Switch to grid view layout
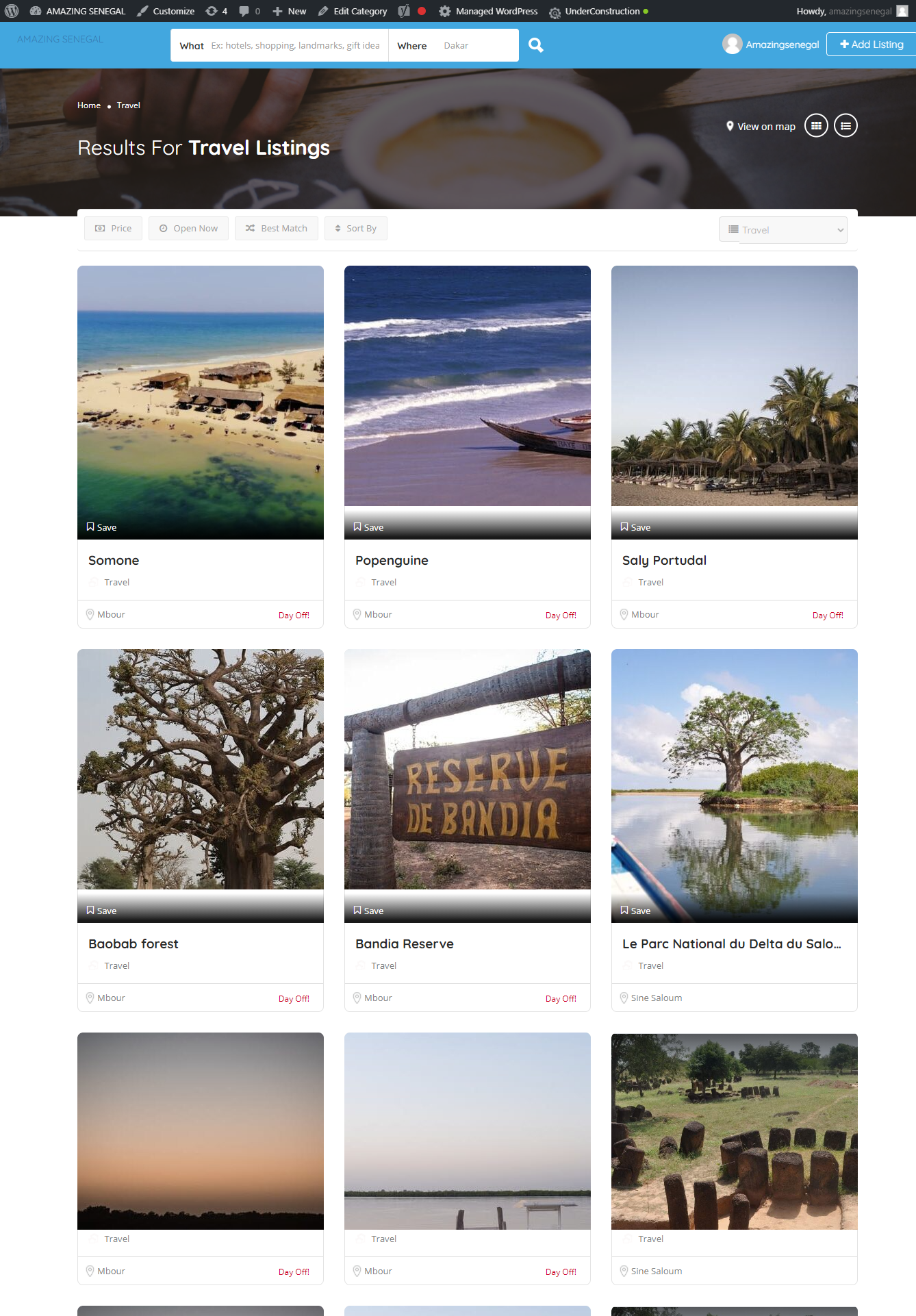This screenshot has height=1316, width=916. point(816,125)
